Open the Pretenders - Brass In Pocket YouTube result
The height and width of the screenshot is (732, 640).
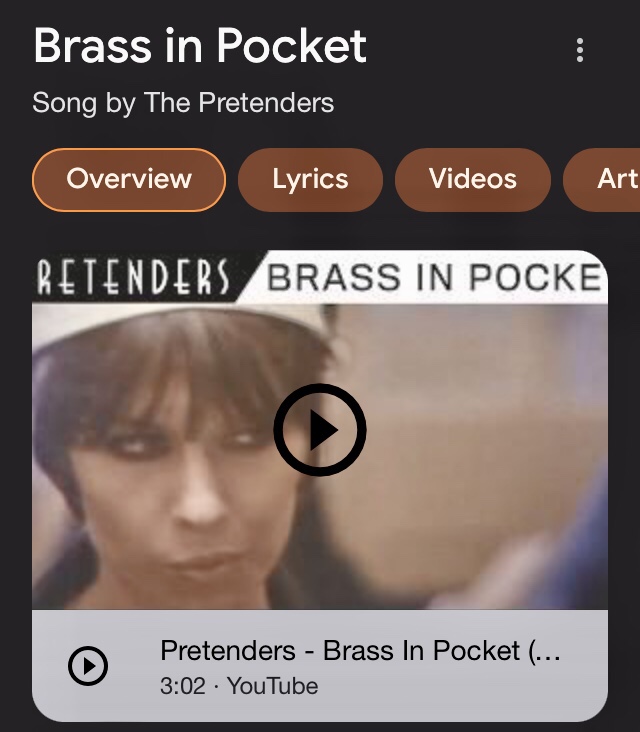tap(360, 665)
